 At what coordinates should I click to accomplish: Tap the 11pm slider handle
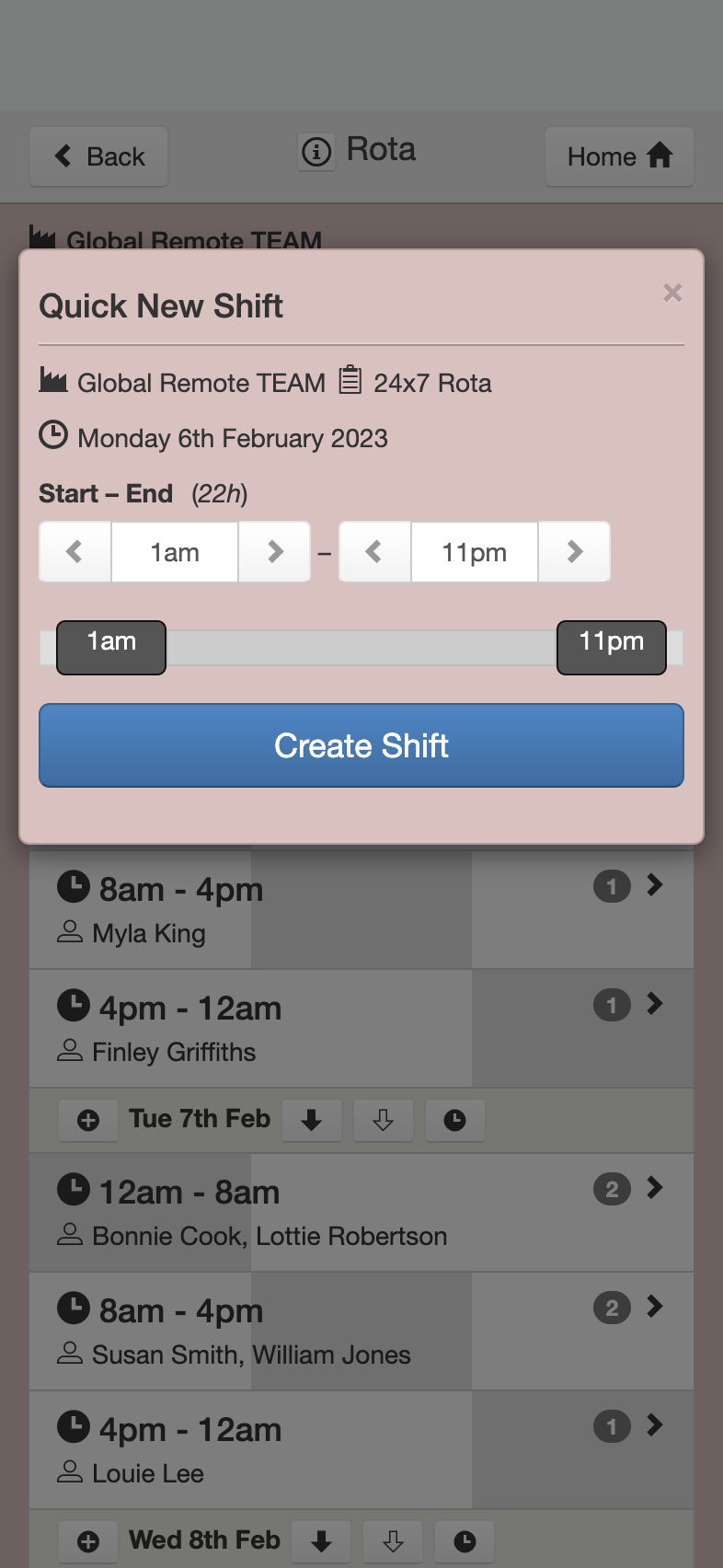coord(612,648)
